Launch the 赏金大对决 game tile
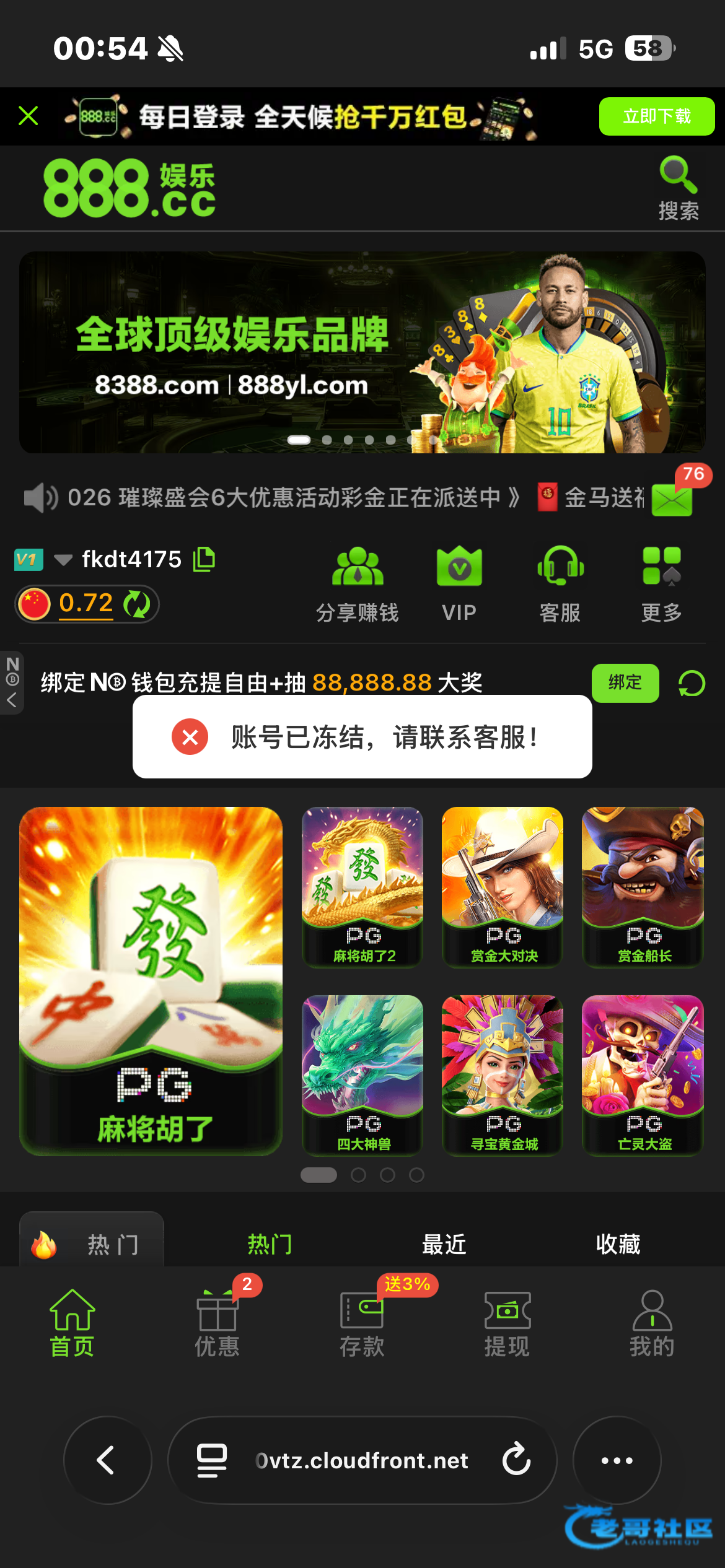The image size is (725, 1568). 503,886
